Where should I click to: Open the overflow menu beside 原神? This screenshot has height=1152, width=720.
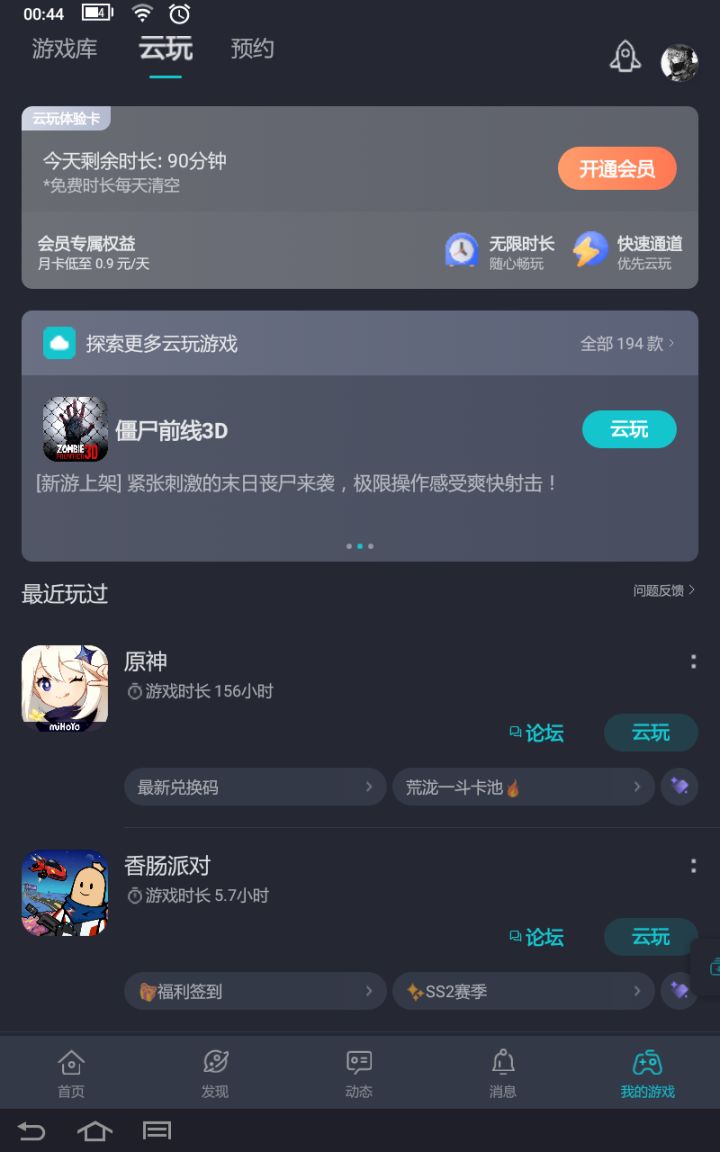point(694,661)
